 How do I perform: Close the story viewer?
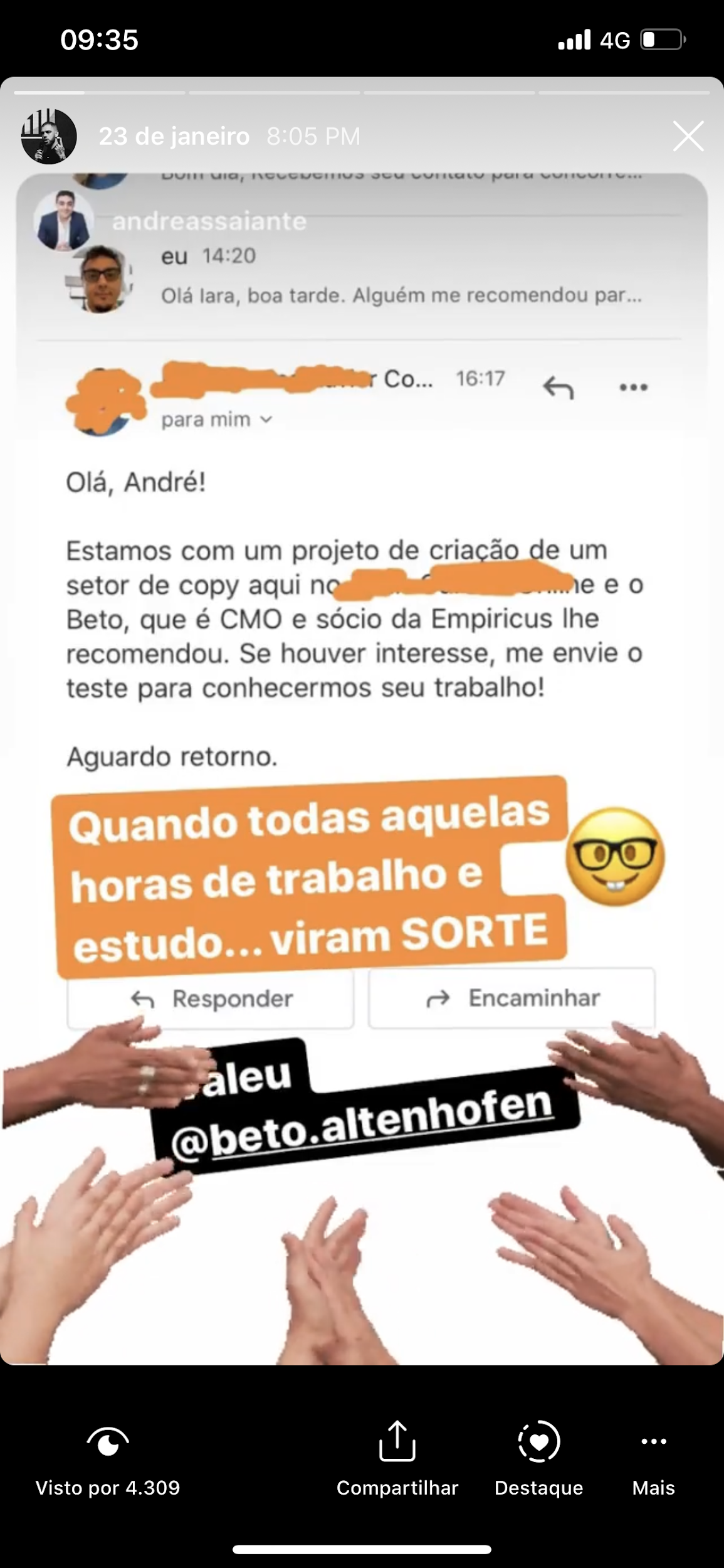pos(688,136)
